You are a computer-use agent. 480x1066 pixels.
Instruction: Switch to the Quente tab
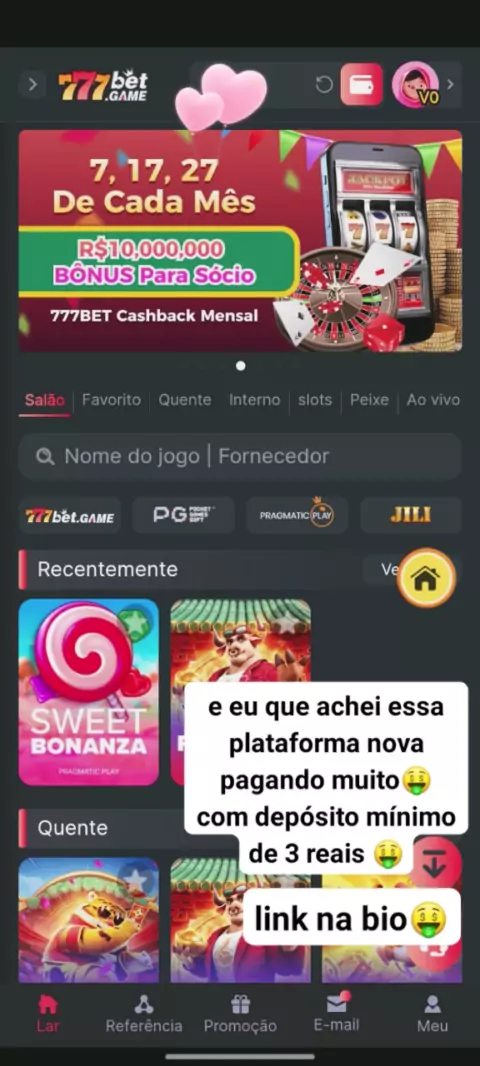[x=185, y=400]
